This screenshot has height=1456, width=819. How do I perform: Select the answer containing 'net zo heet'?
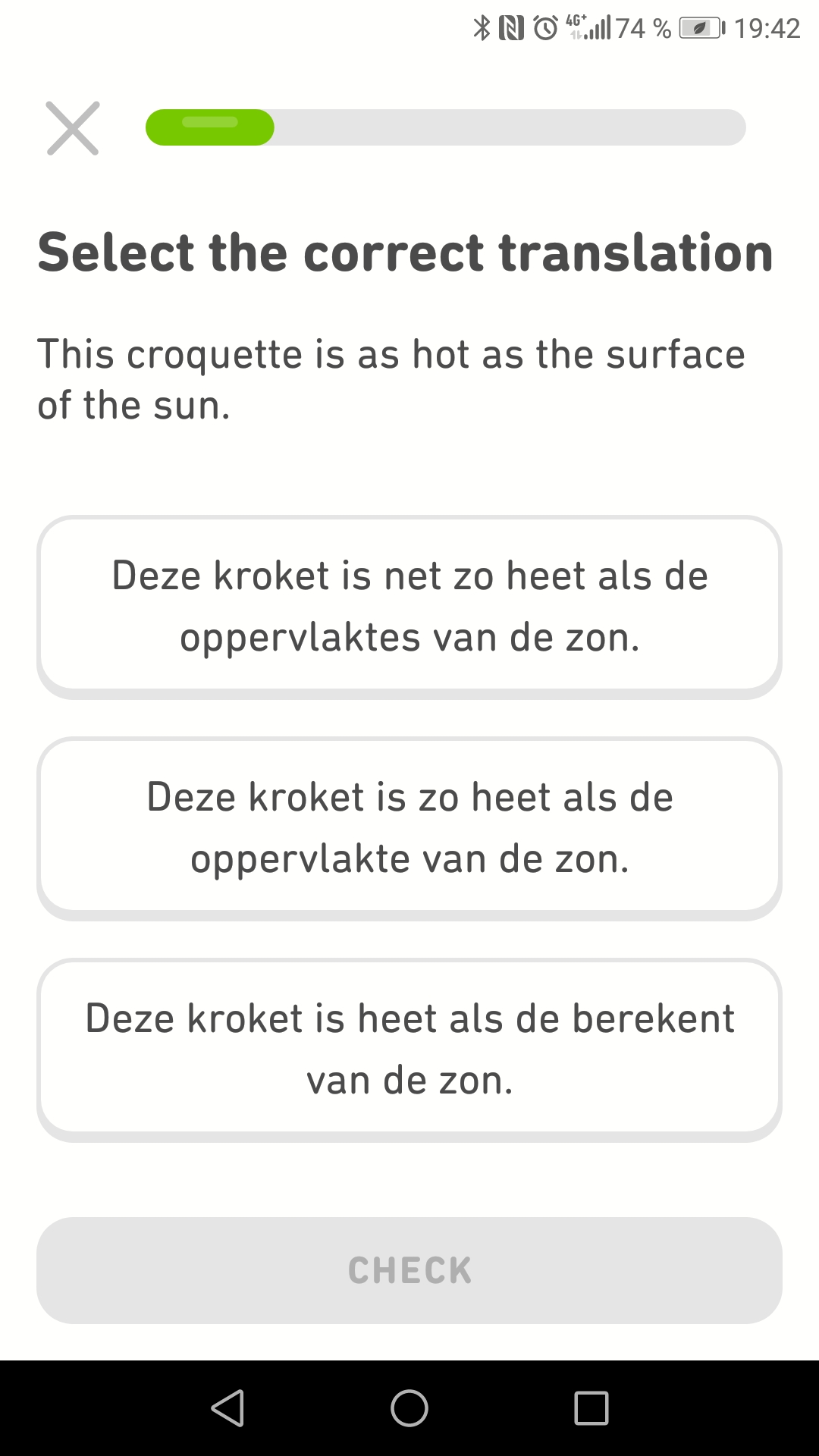(x=409, y=605)
